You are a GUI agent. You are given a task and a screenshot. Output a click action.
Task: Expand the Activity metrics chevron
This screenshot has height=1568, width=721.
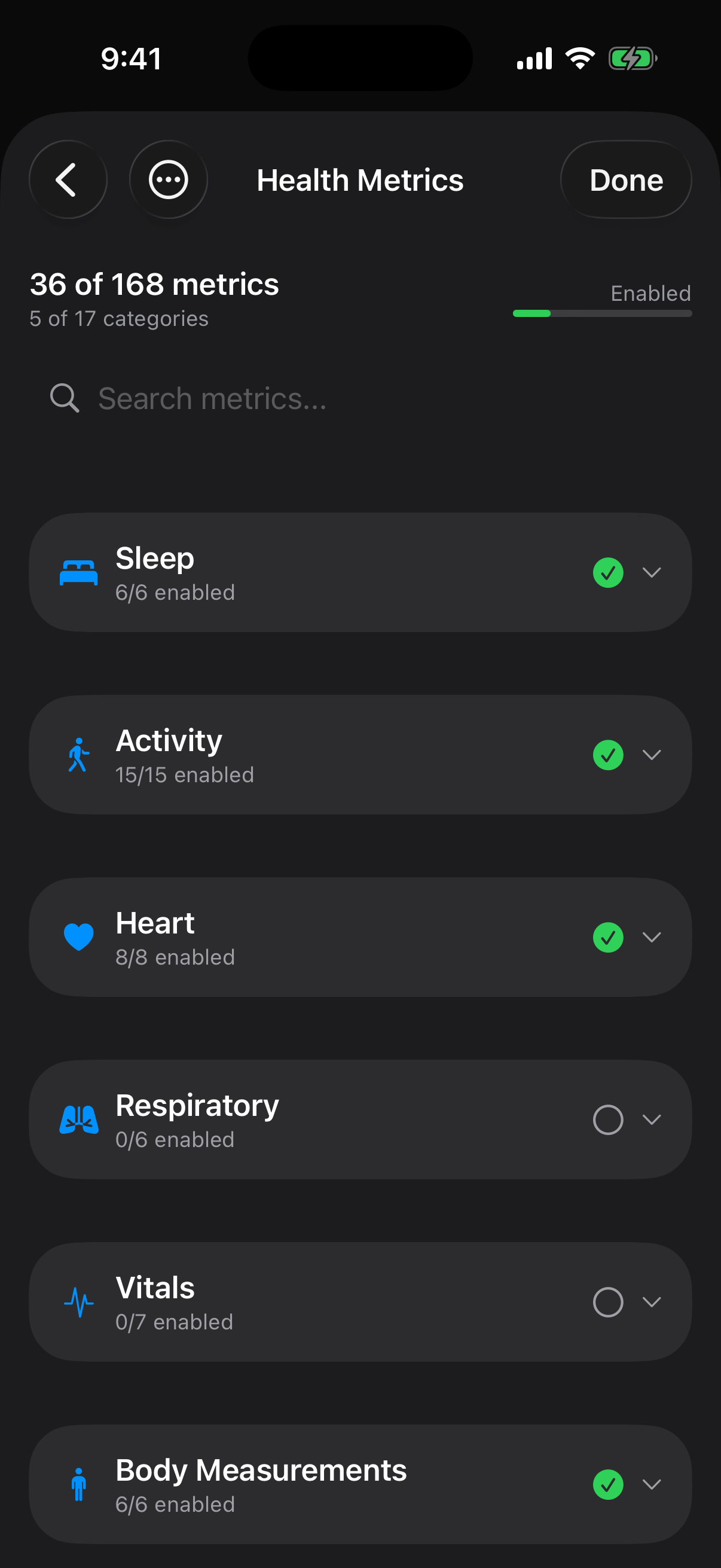652,755
